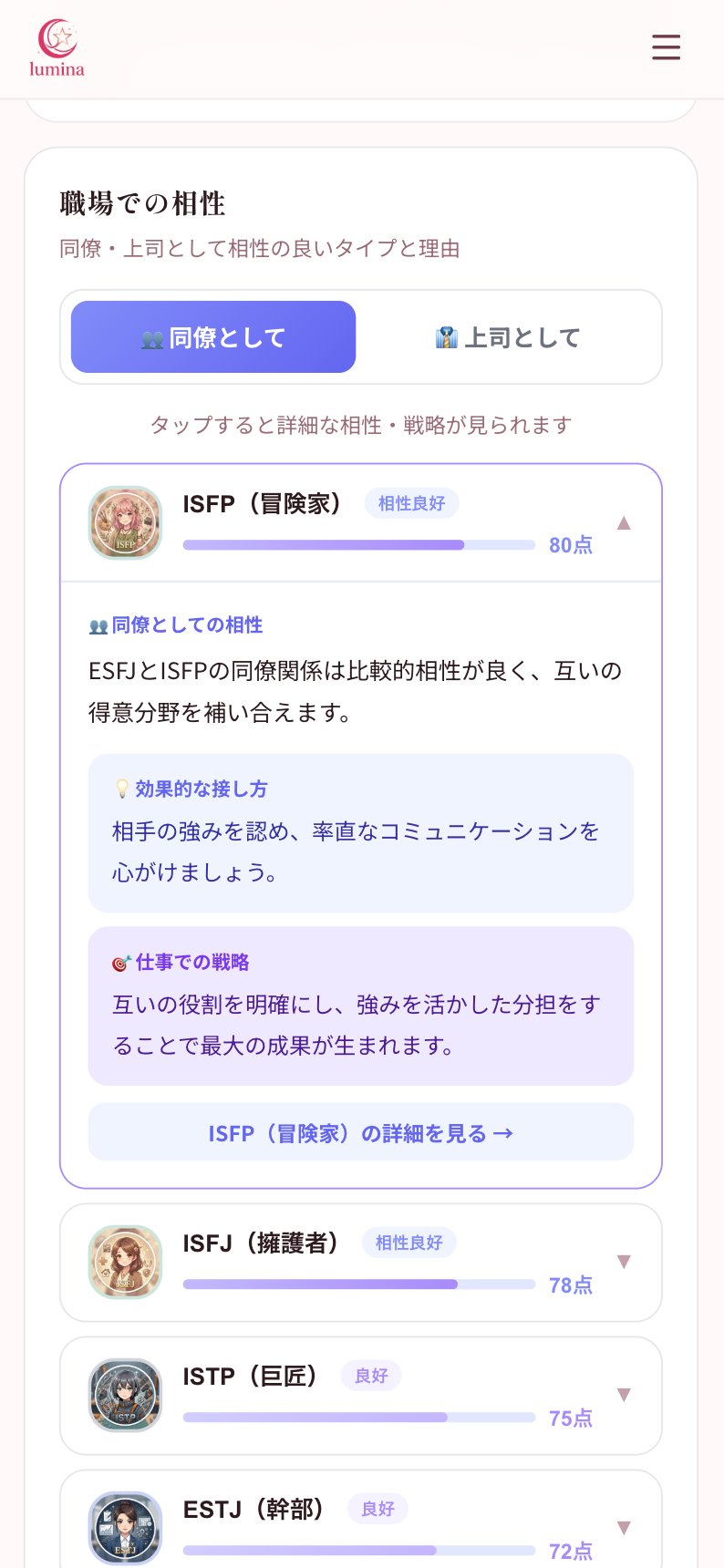Collapse the ISFP（冒険家） card
724x1568 pixels.
tap(624, 523)
